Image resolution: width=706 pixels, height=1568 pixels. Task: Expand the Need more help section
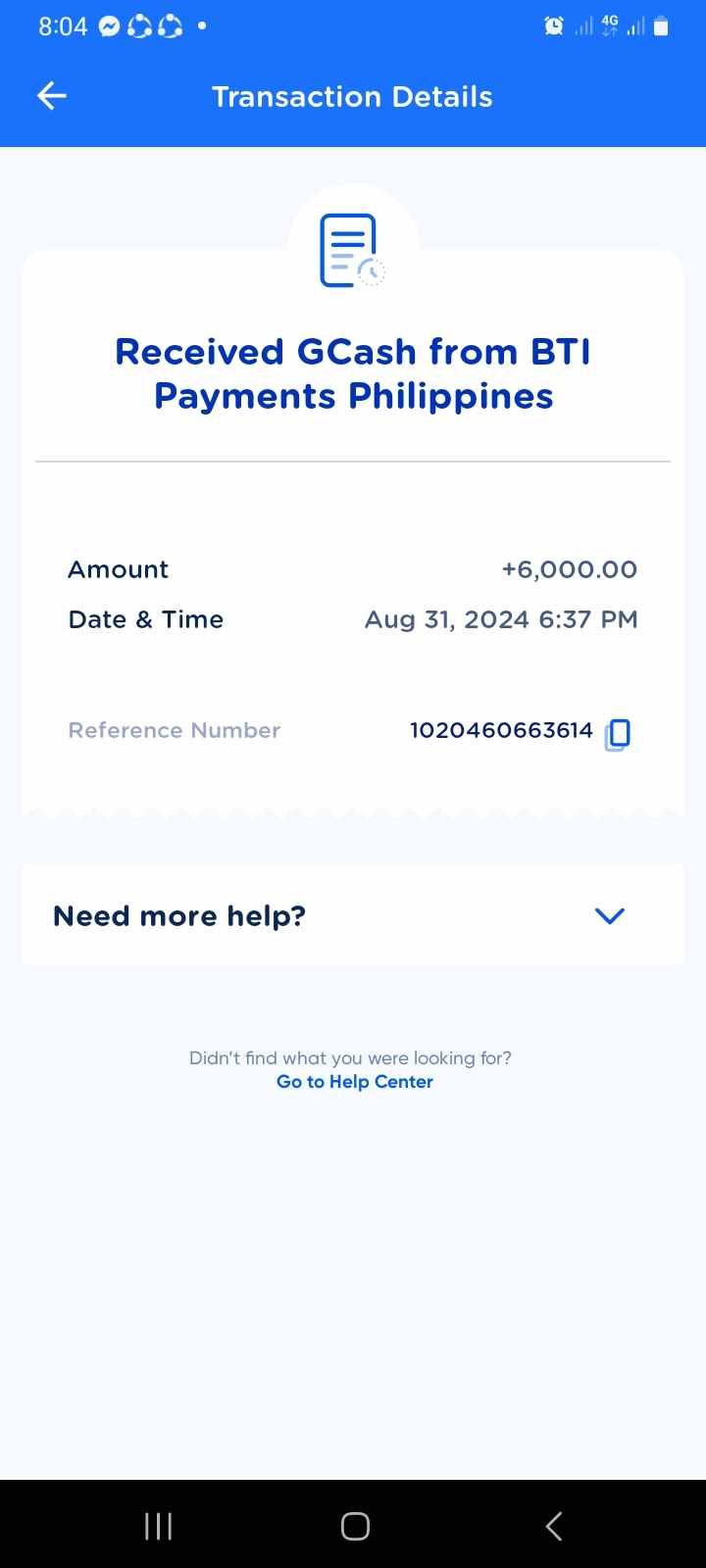point(609,916)
